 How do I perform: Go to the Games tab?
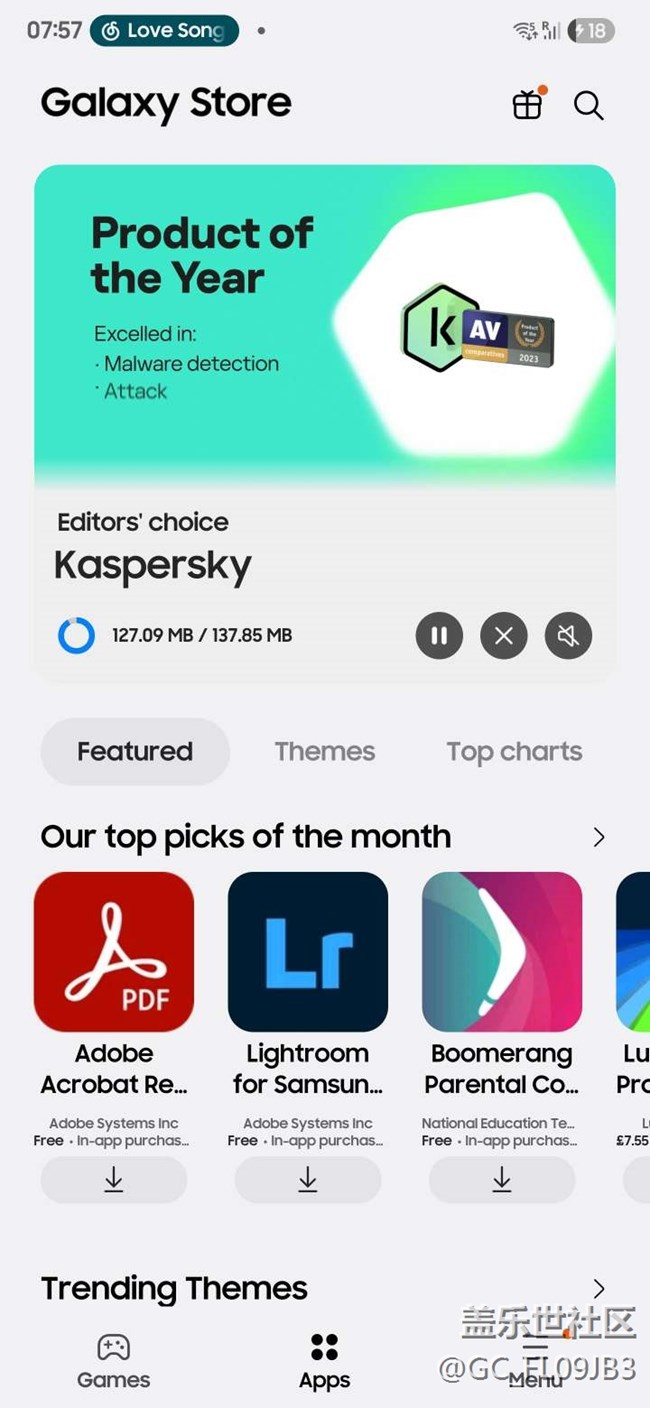pos(113,1361)
